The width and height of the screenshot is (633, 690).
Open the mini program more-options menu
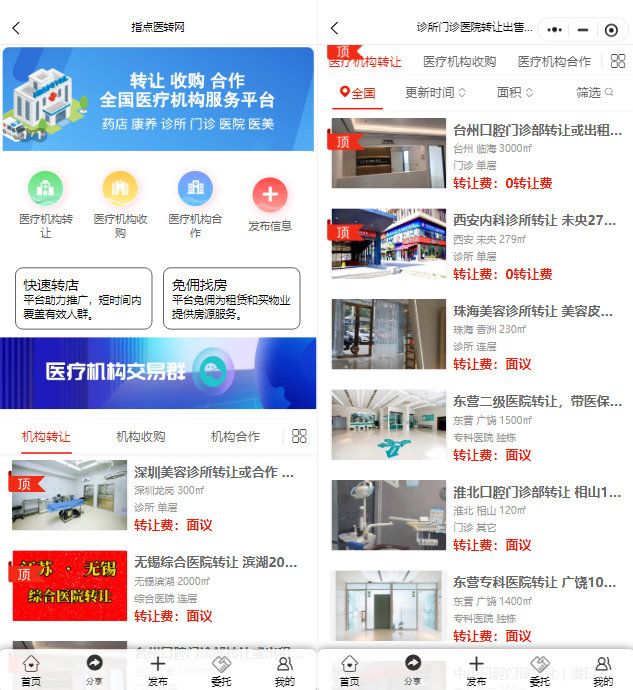pyautogui.click(x=556, y=29)
